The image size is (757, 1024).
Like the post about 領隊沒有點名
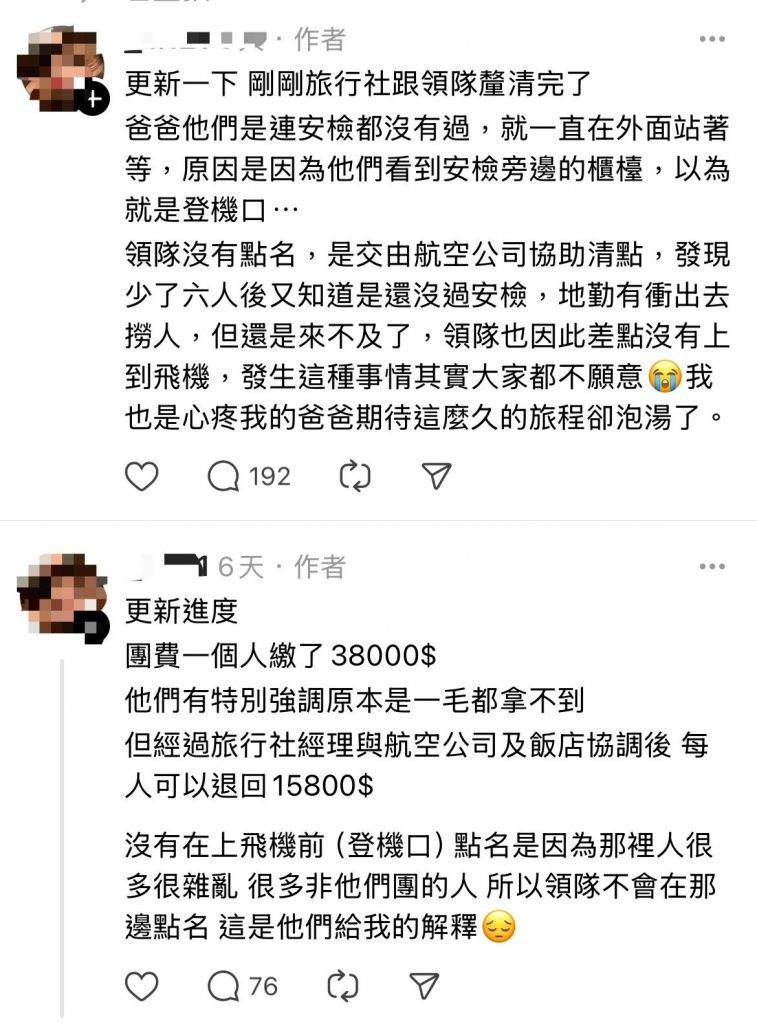(142, 477)
